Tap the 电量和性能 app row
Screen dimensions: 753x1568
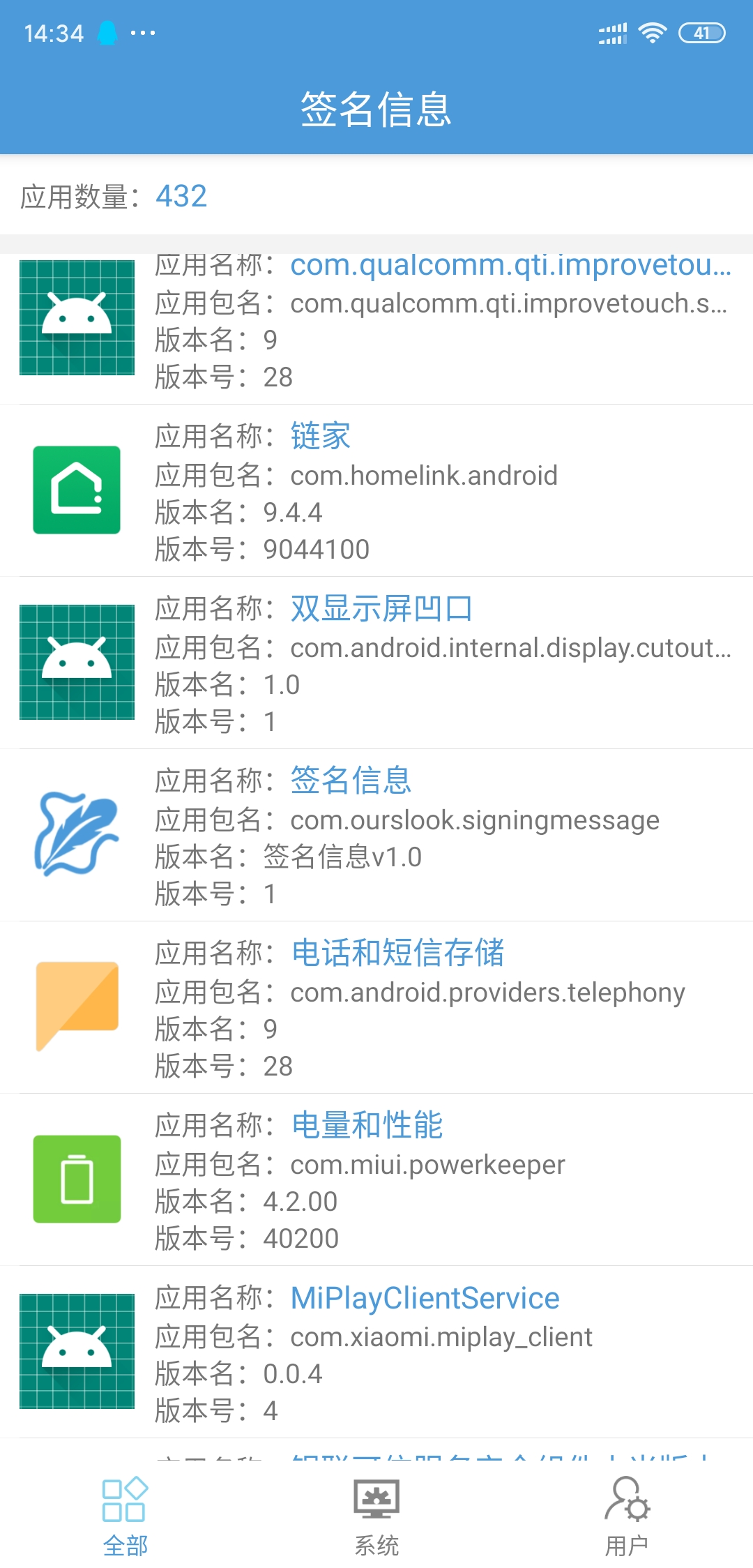pyautogui.click(x=376, y=1180)
